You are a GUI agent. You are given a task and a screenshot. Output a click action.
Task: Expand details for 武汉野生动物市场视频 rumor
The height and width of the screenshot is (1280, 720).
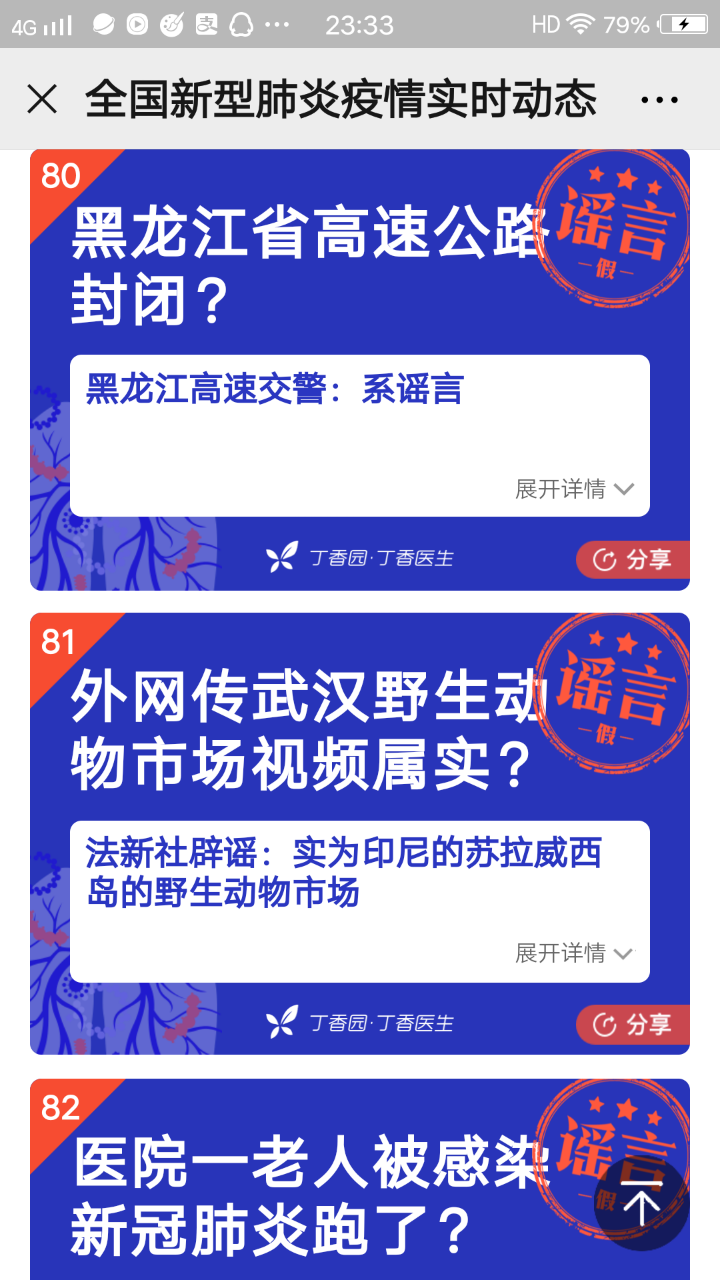click(574, 953)
